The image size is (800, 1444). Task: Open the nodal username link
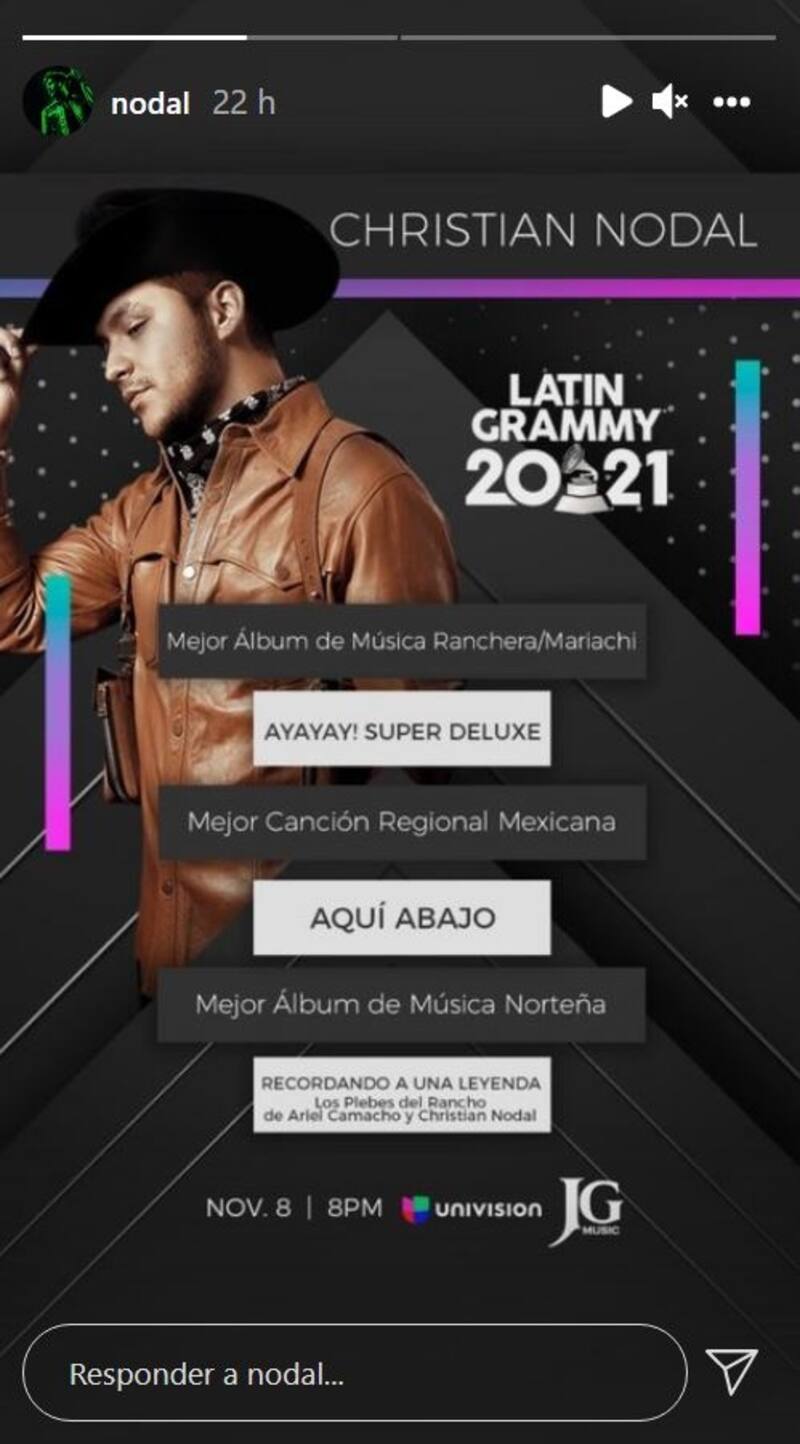(x=150, y=103)
